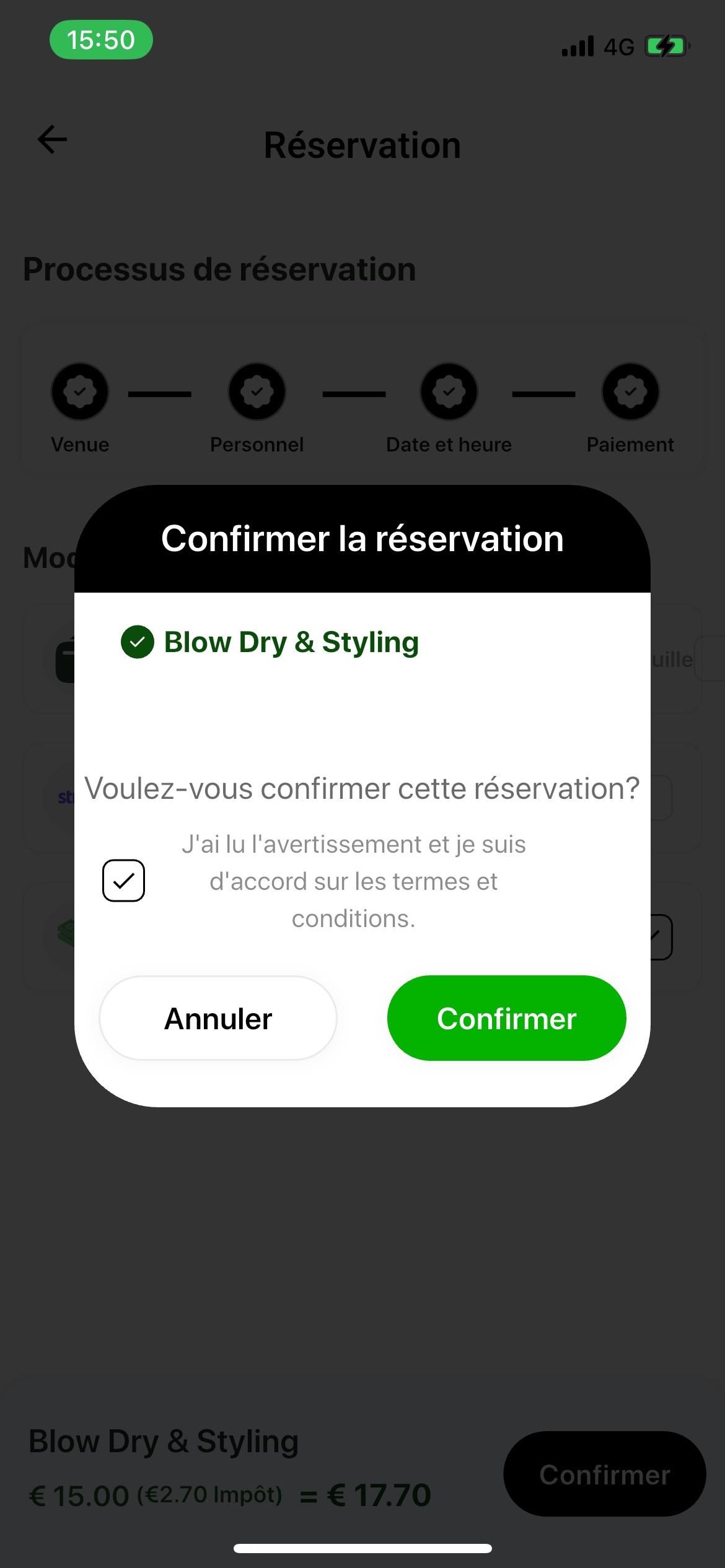
Task: Click the back arrow on Réservation screen
Action: 52,140
